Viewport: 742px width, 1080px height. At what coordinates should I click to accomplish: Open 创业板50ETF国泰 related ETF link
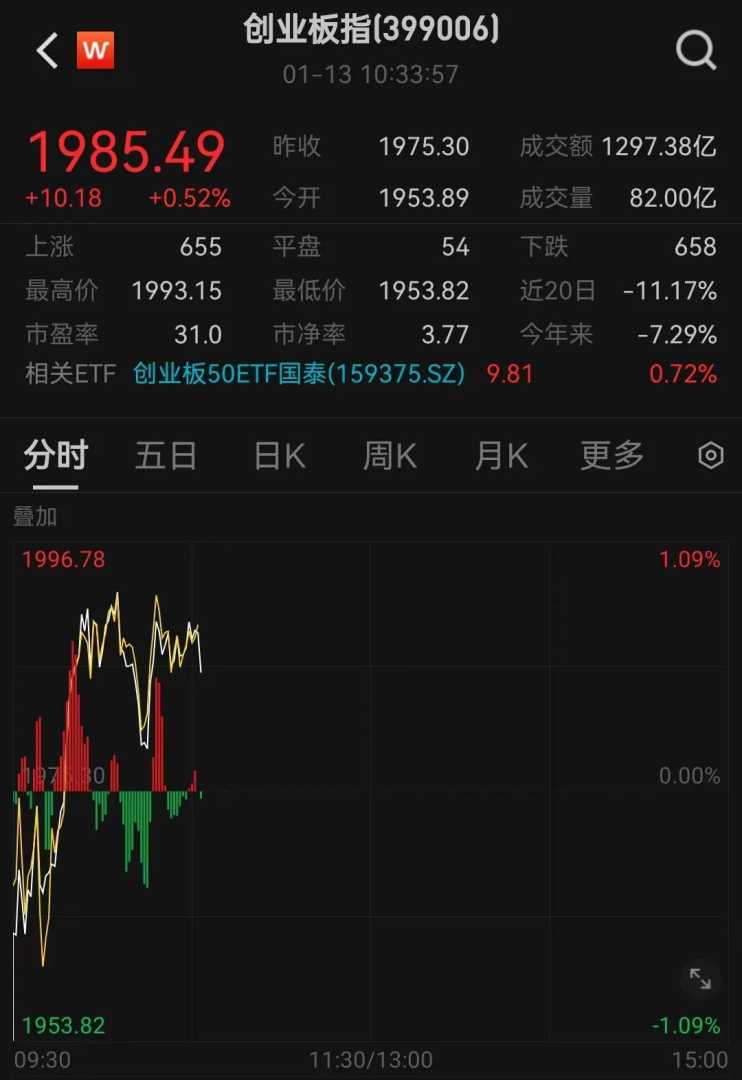tap(299, 375)
